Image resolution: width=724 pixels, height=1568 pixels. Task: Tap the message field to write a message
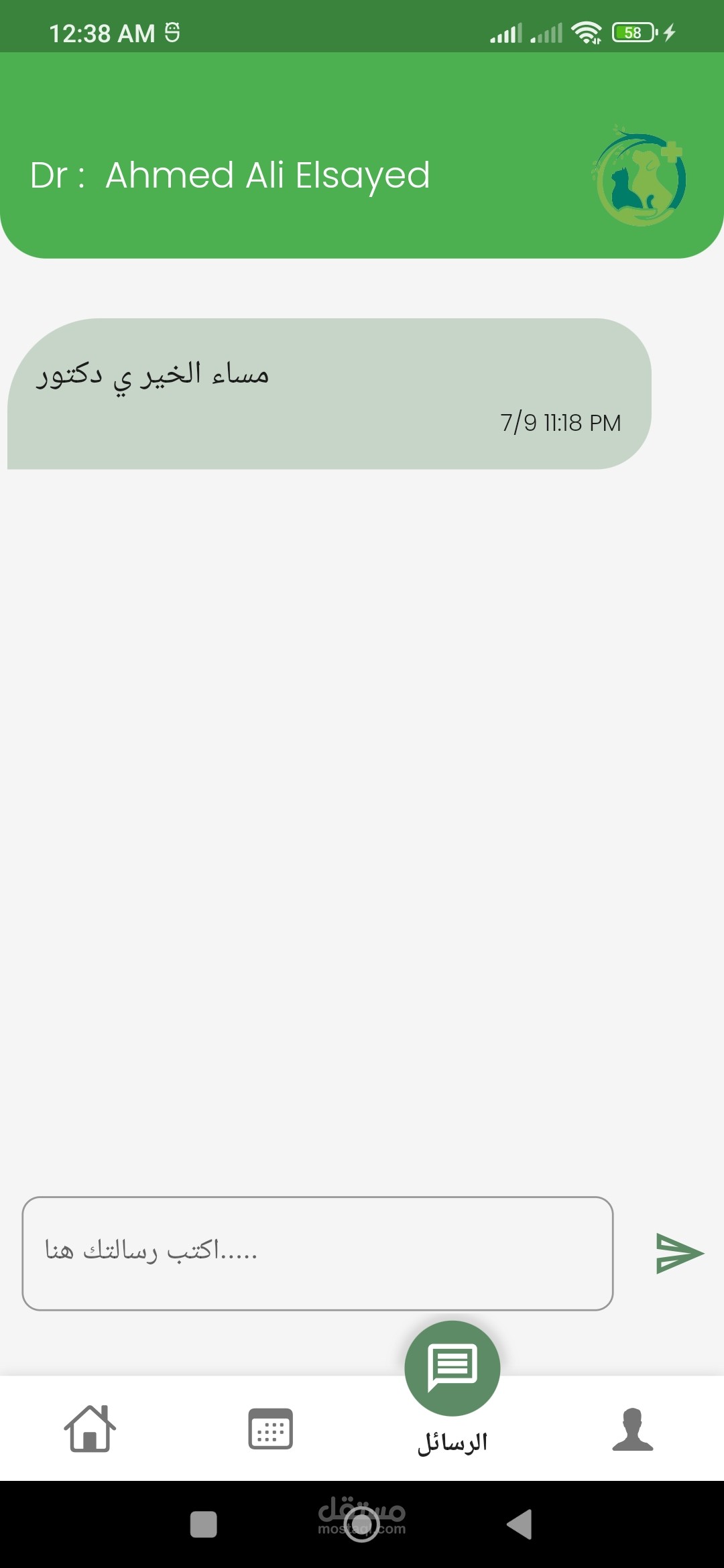tap(318, 1253)
